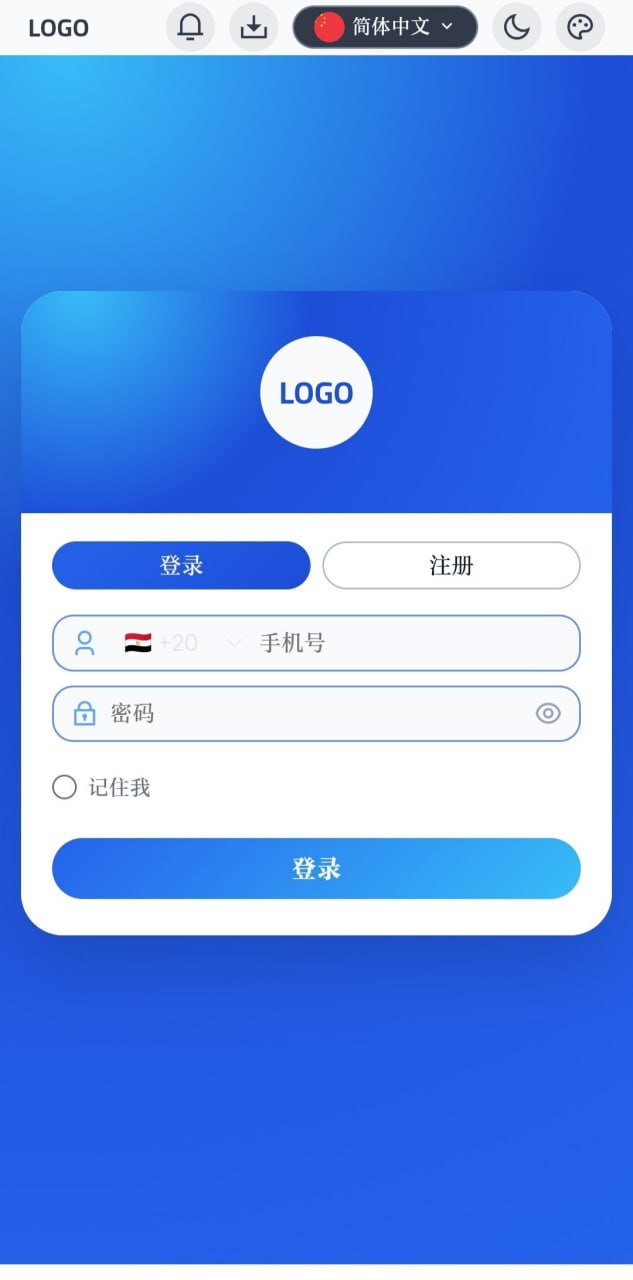
Task: Open the 简体中文 language selector
Action: click(385, 27)
